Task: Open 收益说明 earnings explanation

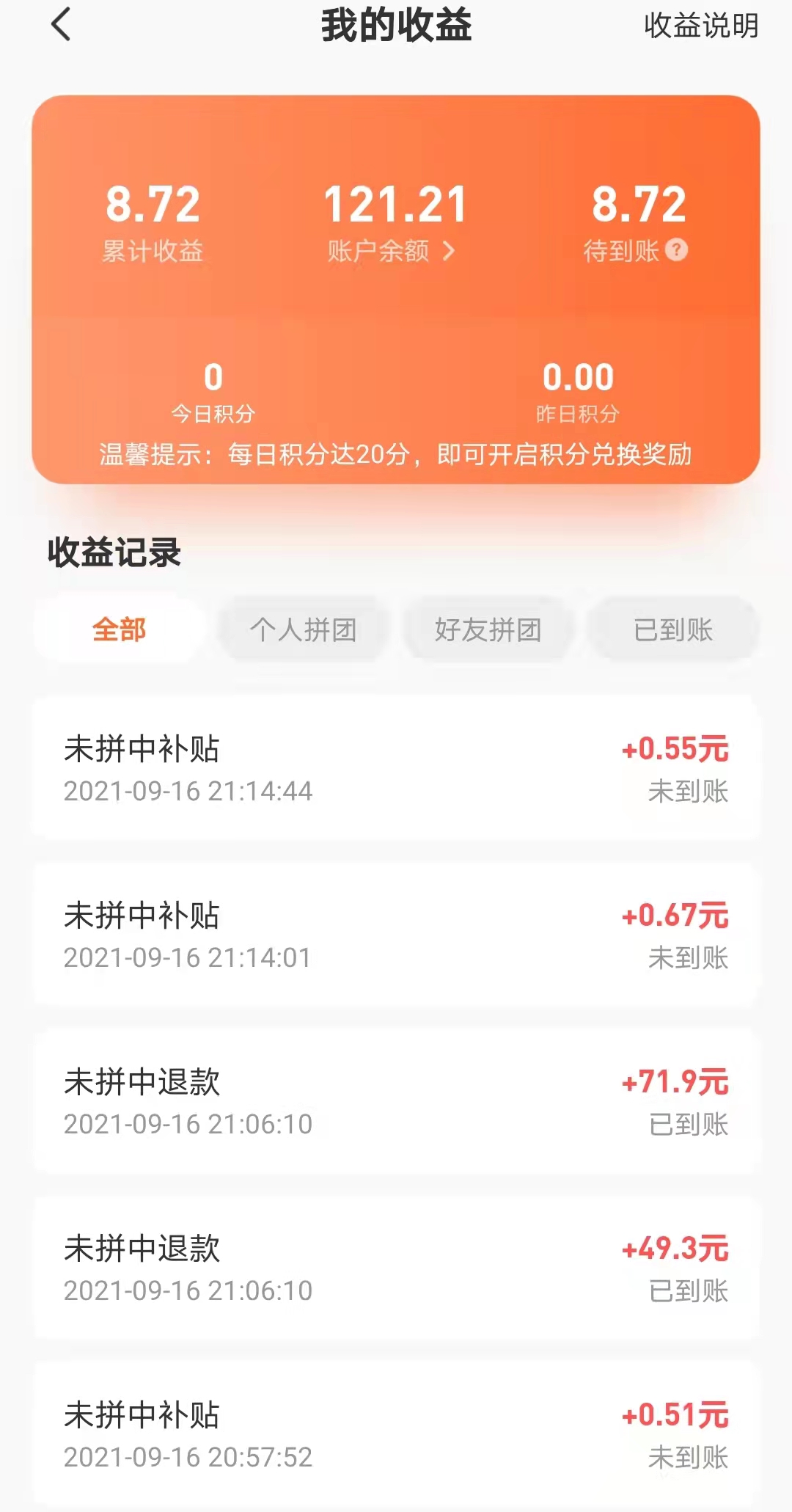Action: click(700, 26)
